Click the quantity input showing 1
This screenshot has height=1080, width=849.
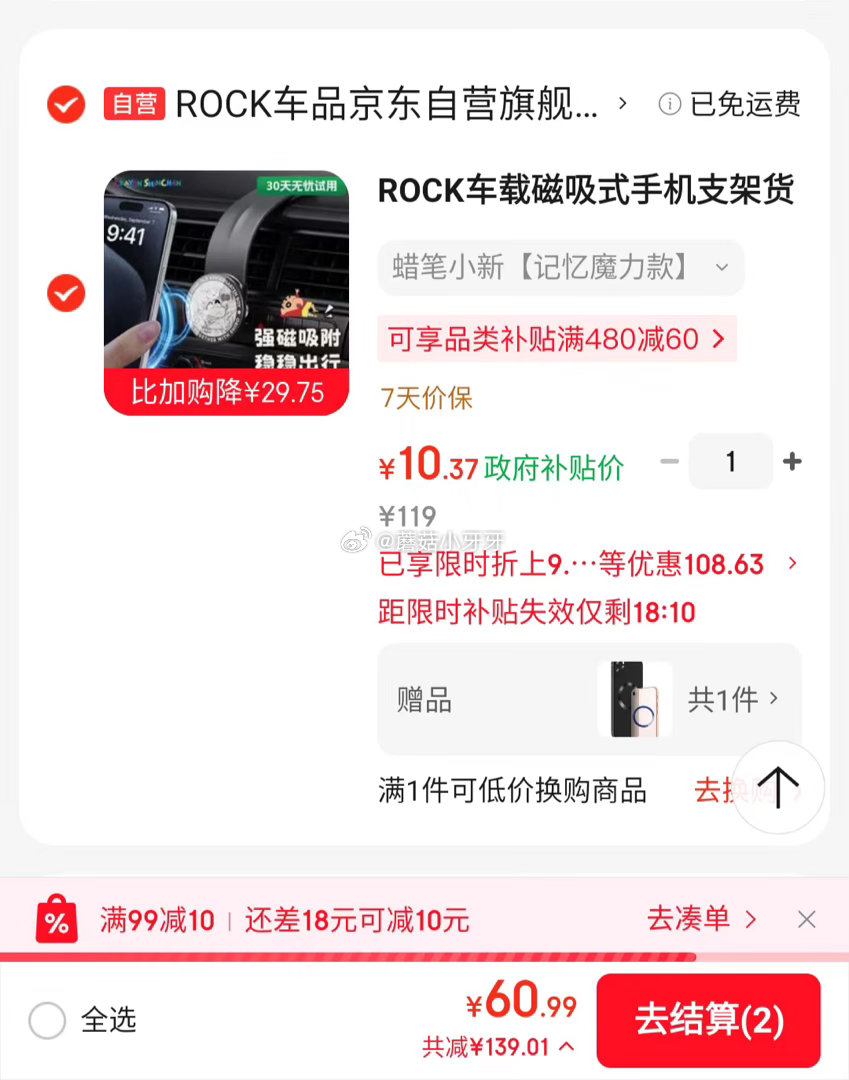[730, 461]
